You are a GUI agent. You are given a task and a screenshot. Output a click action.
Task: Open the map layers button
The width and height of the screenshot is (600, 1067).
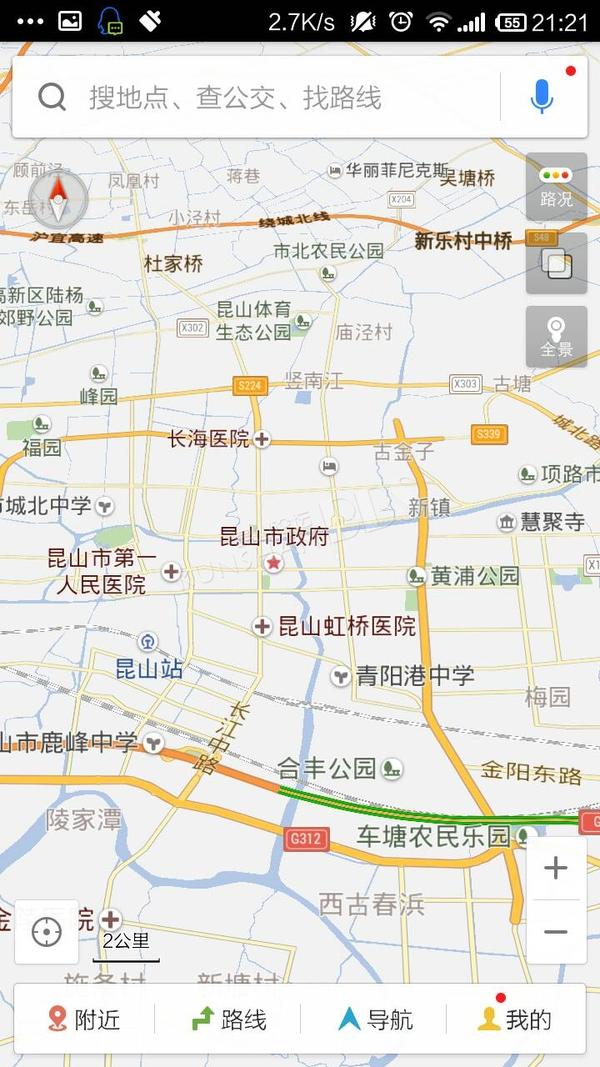[556, 263]
